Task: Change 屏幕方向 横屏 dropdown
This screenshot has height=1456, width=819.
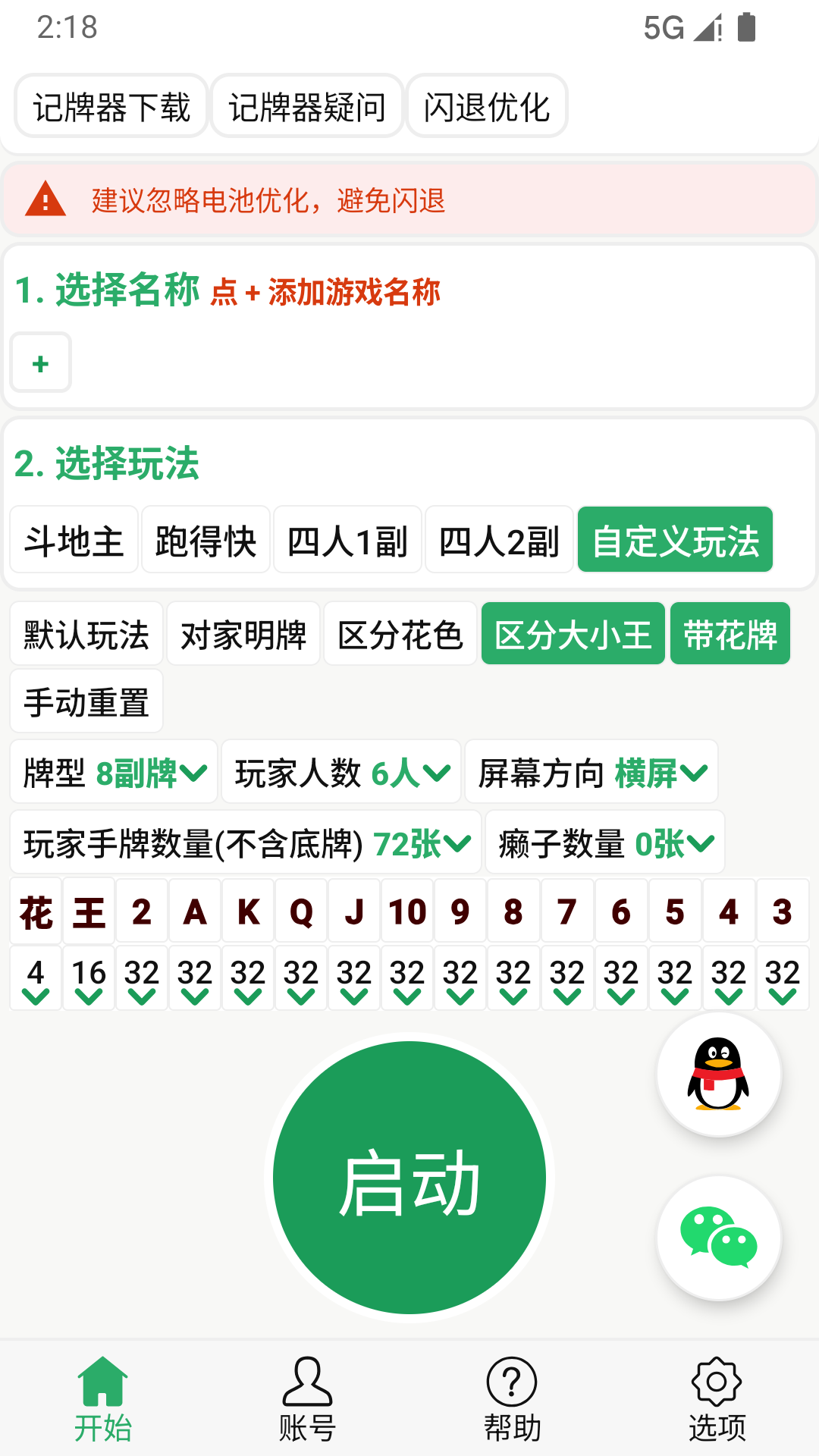Action: coord(591,773)
